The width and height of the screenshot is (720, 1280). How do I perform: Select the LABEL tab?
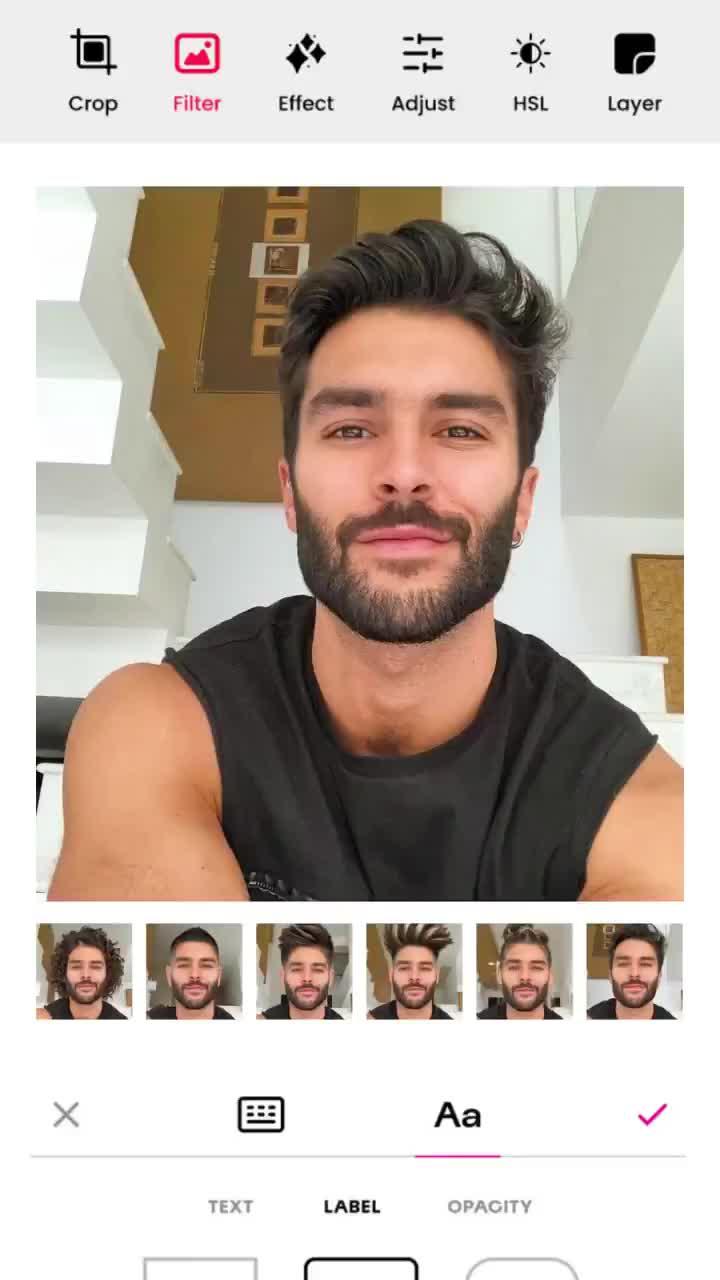351,1206
